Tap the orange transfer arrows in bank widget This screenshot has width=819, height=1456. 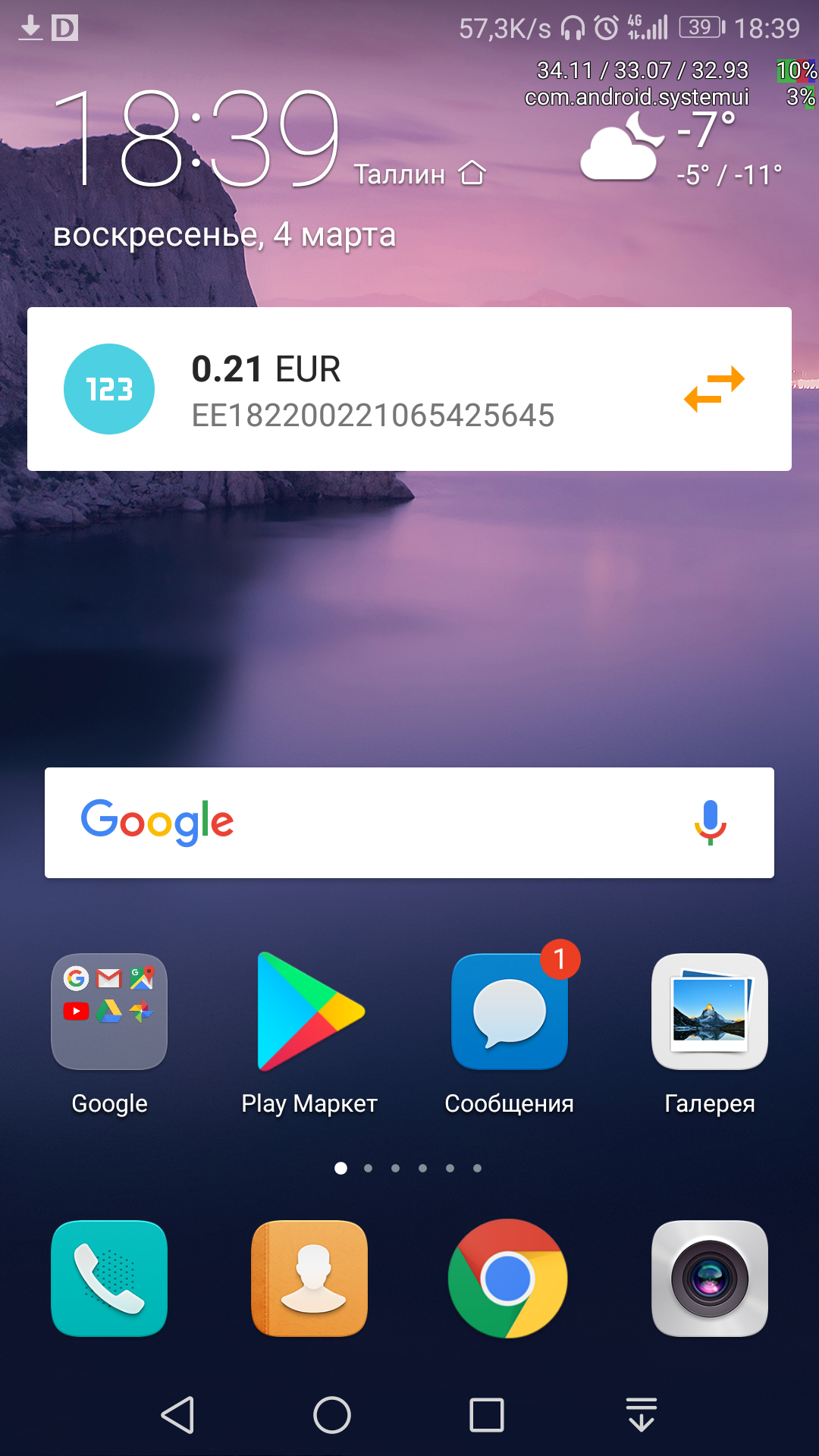714,389
